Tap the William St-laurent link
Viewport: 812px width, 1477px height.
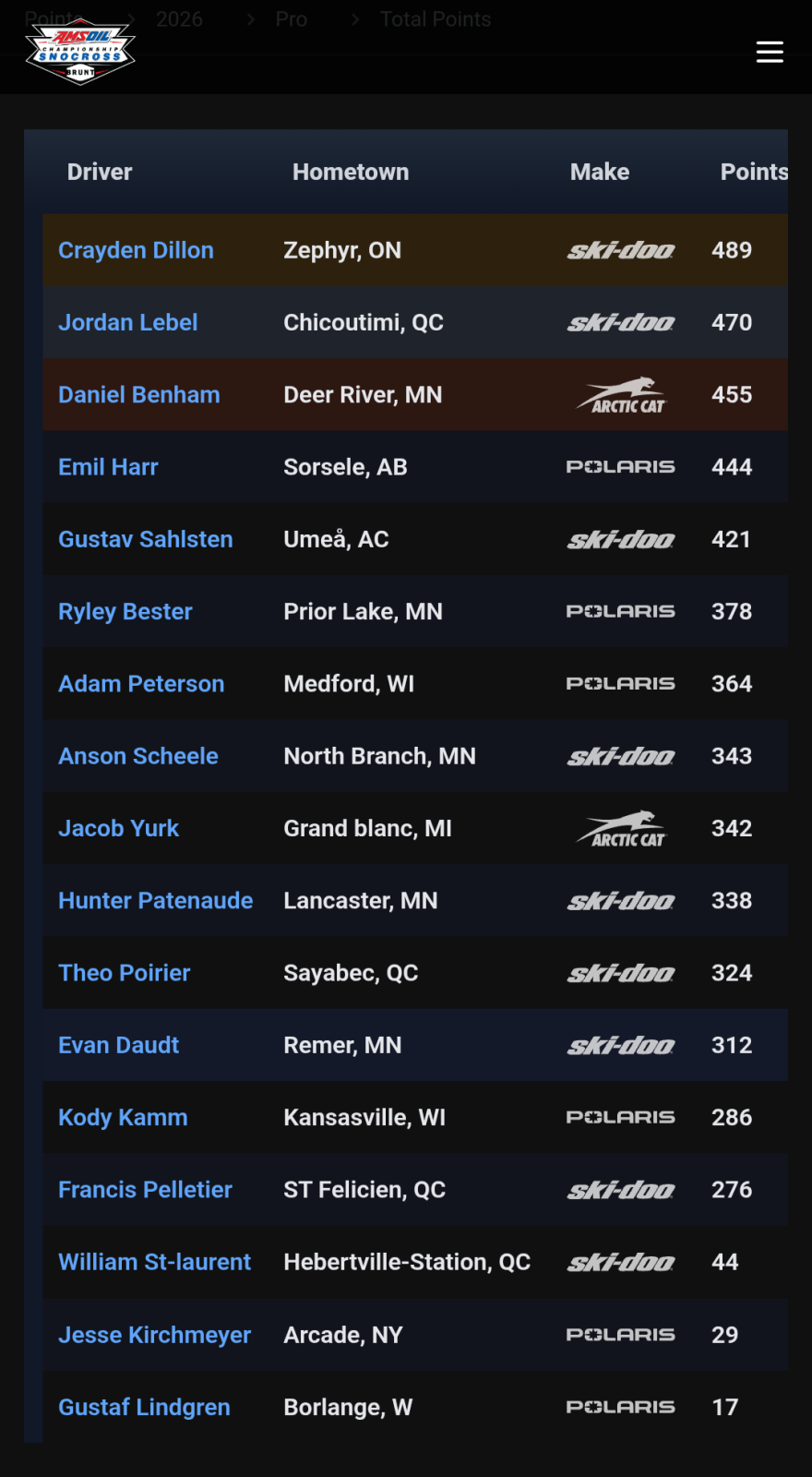(x=154, y=1262)
